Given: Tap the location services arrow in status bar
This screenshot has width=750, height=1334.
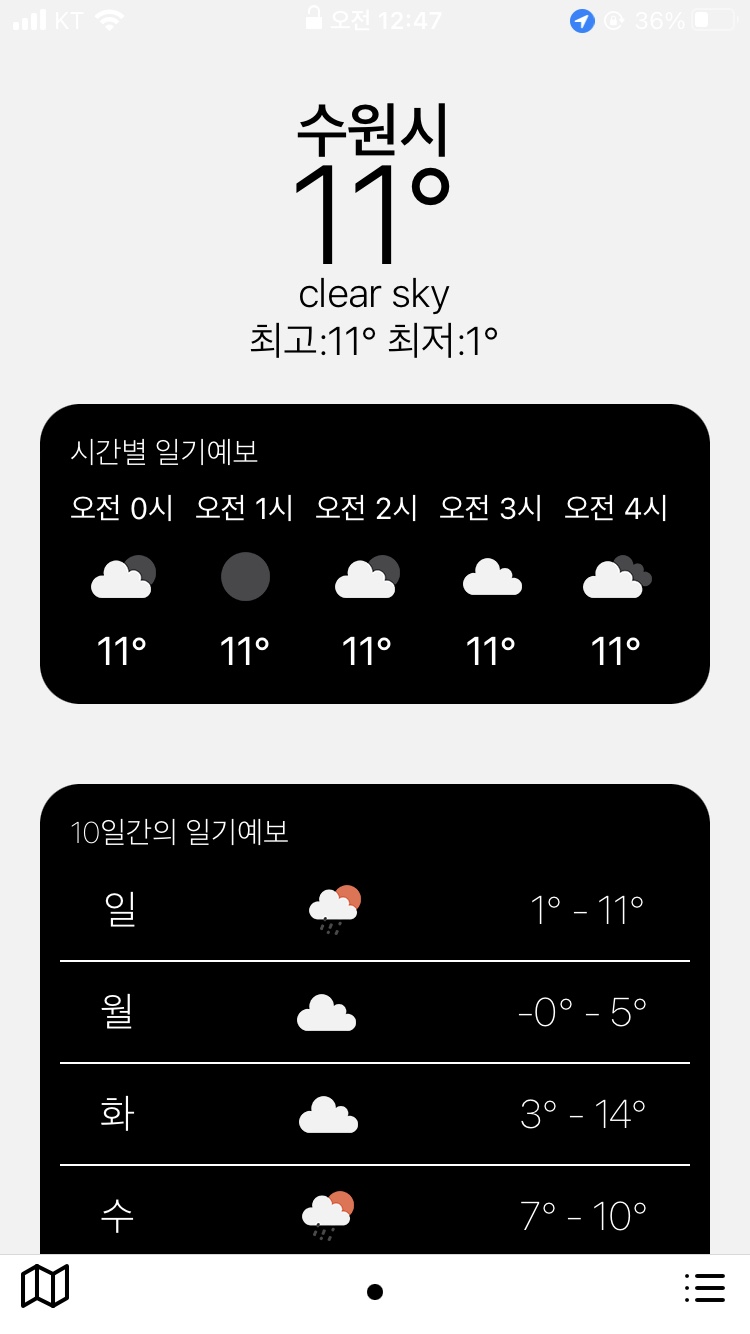Looking at the screenshot, I should (x=581, y=18).
